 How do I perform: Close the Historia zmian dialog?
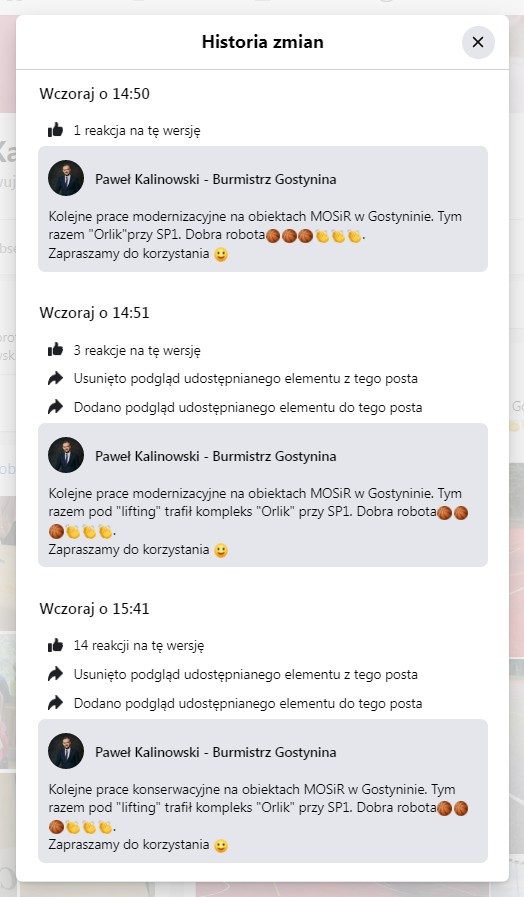point(478,42)
